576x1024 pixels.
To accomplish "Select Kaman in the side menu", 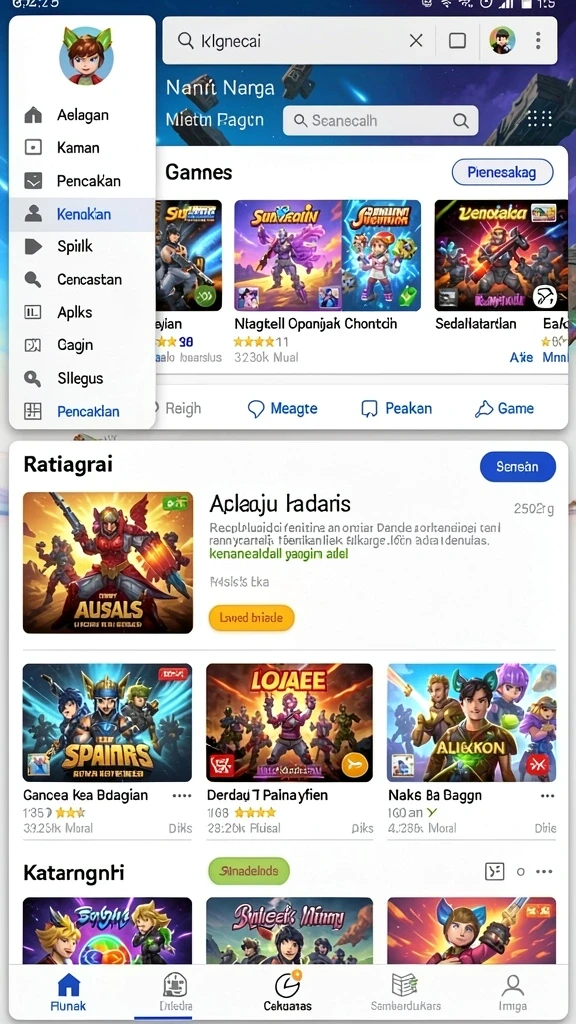I will point(82,148).
